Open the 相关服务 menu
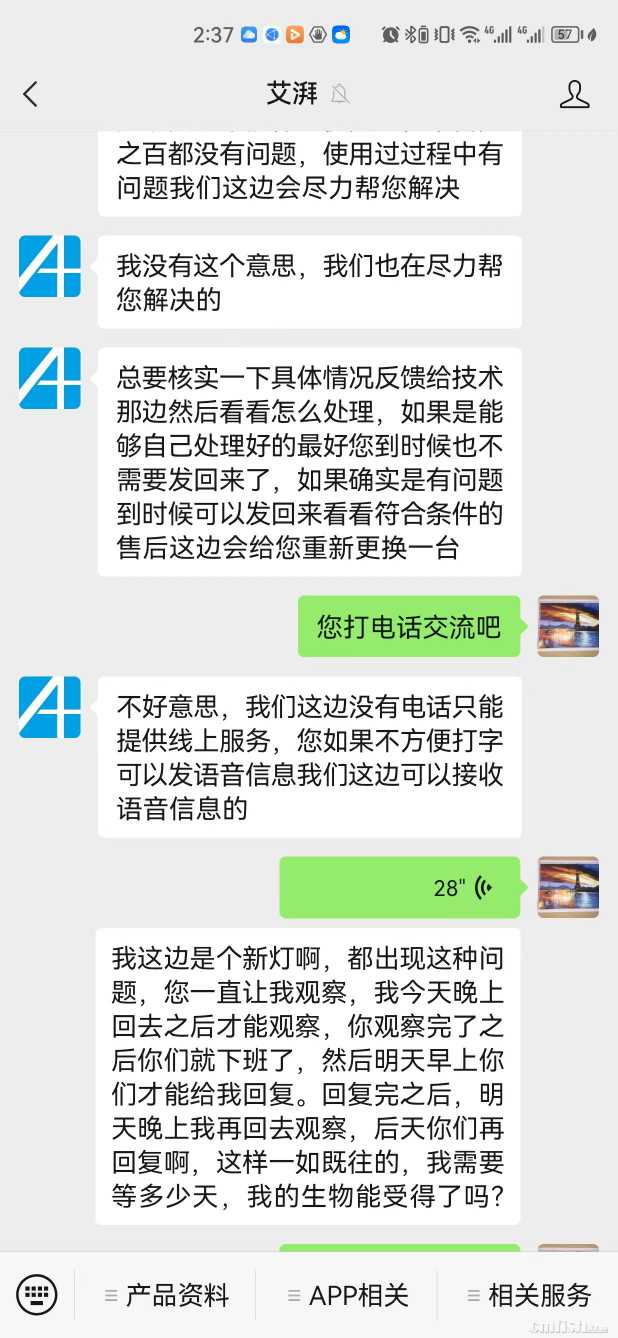Viewport: 618px width, 1338px height. click(529, 1295)
